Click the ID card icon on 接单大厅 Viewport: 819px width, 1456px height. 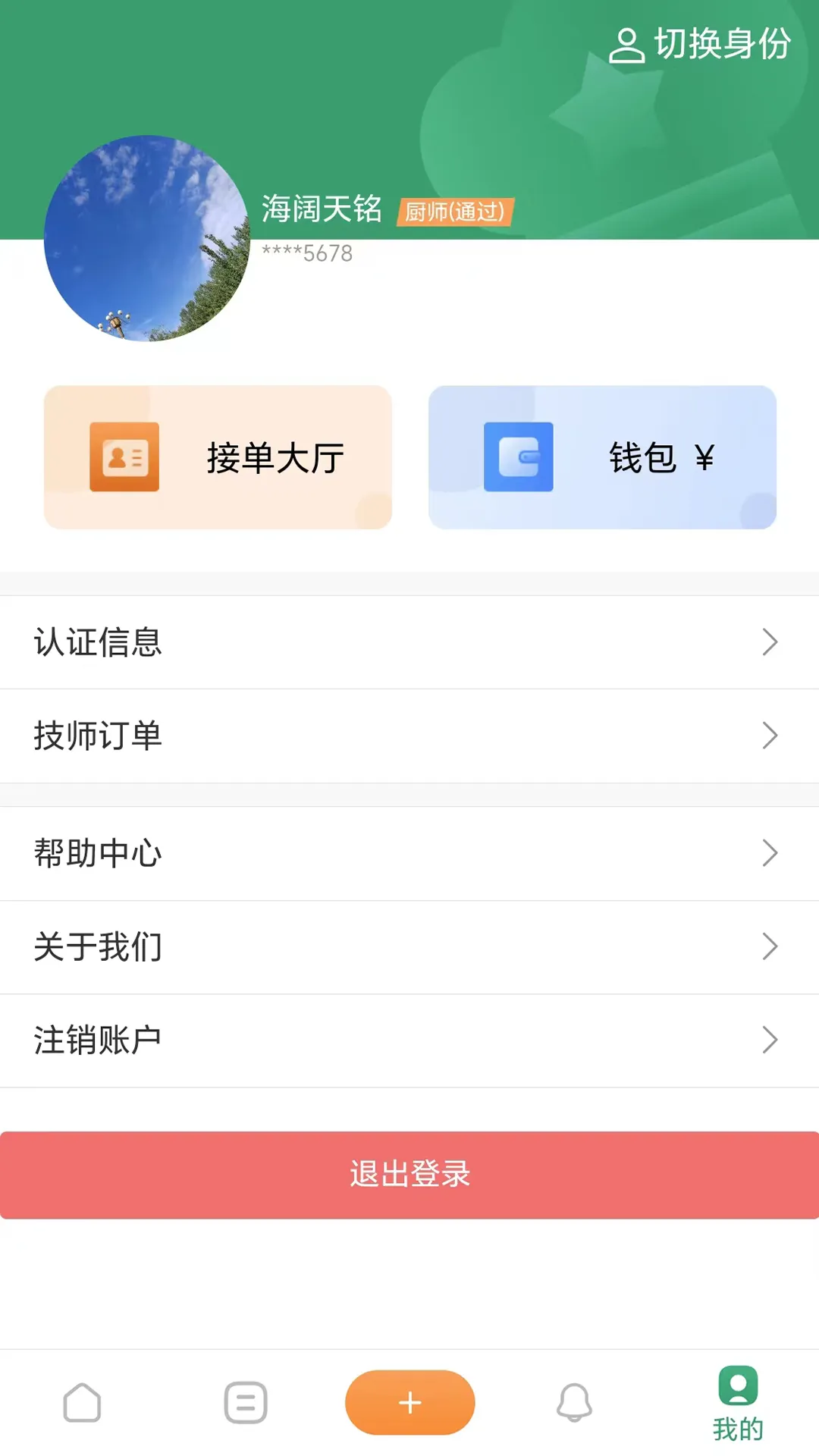pyautogui.click(x=124, y=457)
